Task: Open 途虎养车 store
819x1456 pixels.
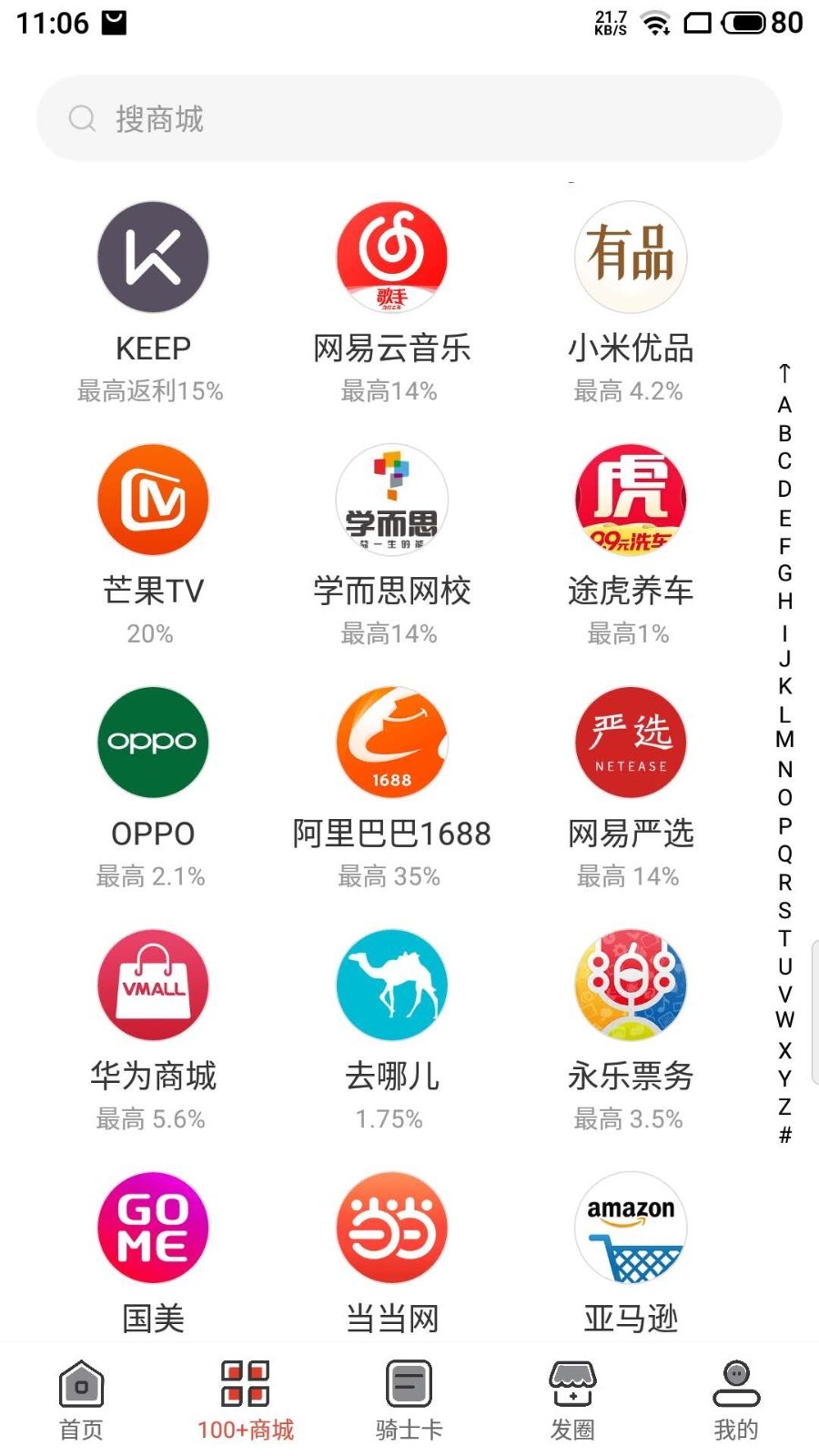Action: click(x=630, y=500)
